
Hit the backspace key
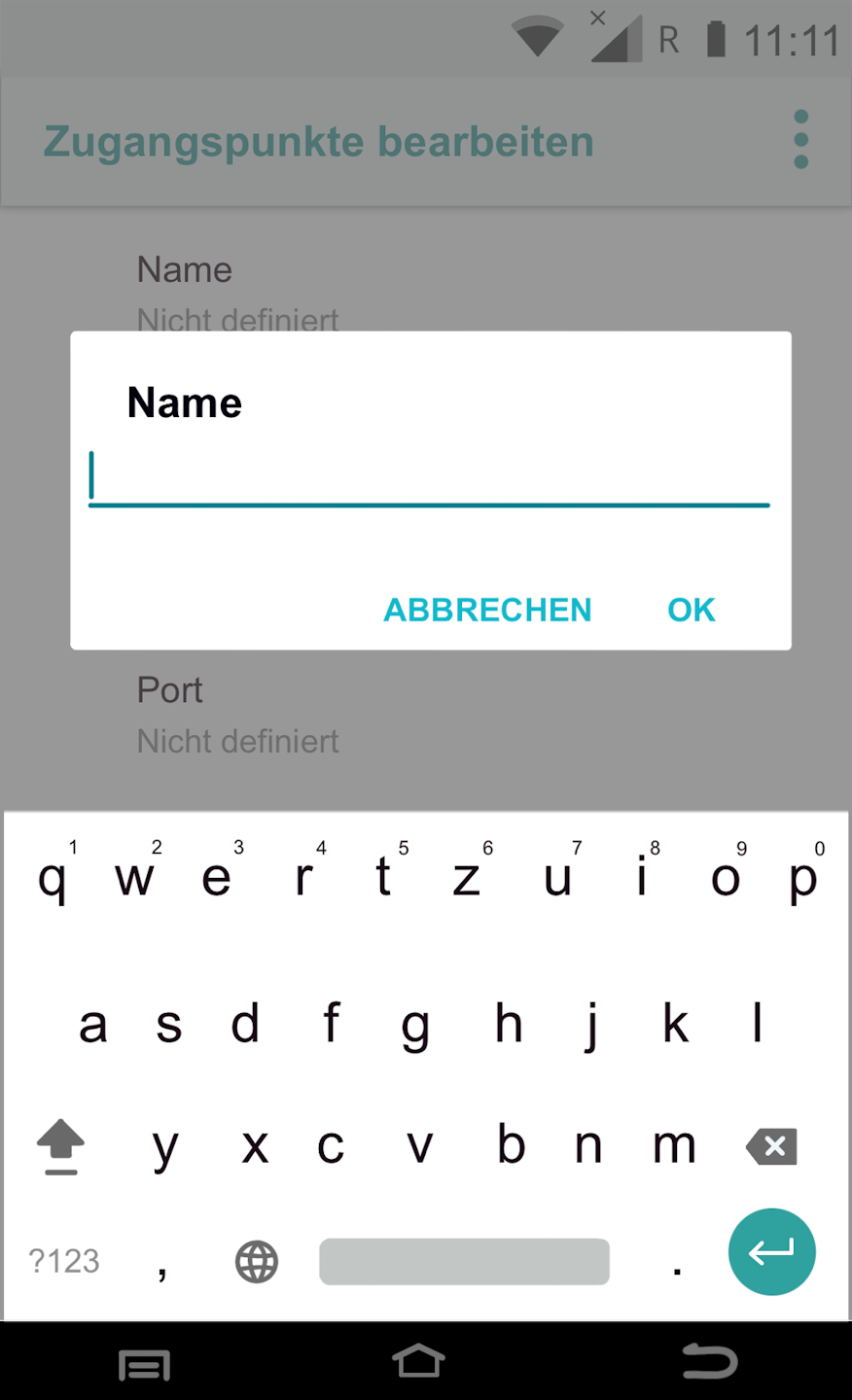pos(772,1146)
